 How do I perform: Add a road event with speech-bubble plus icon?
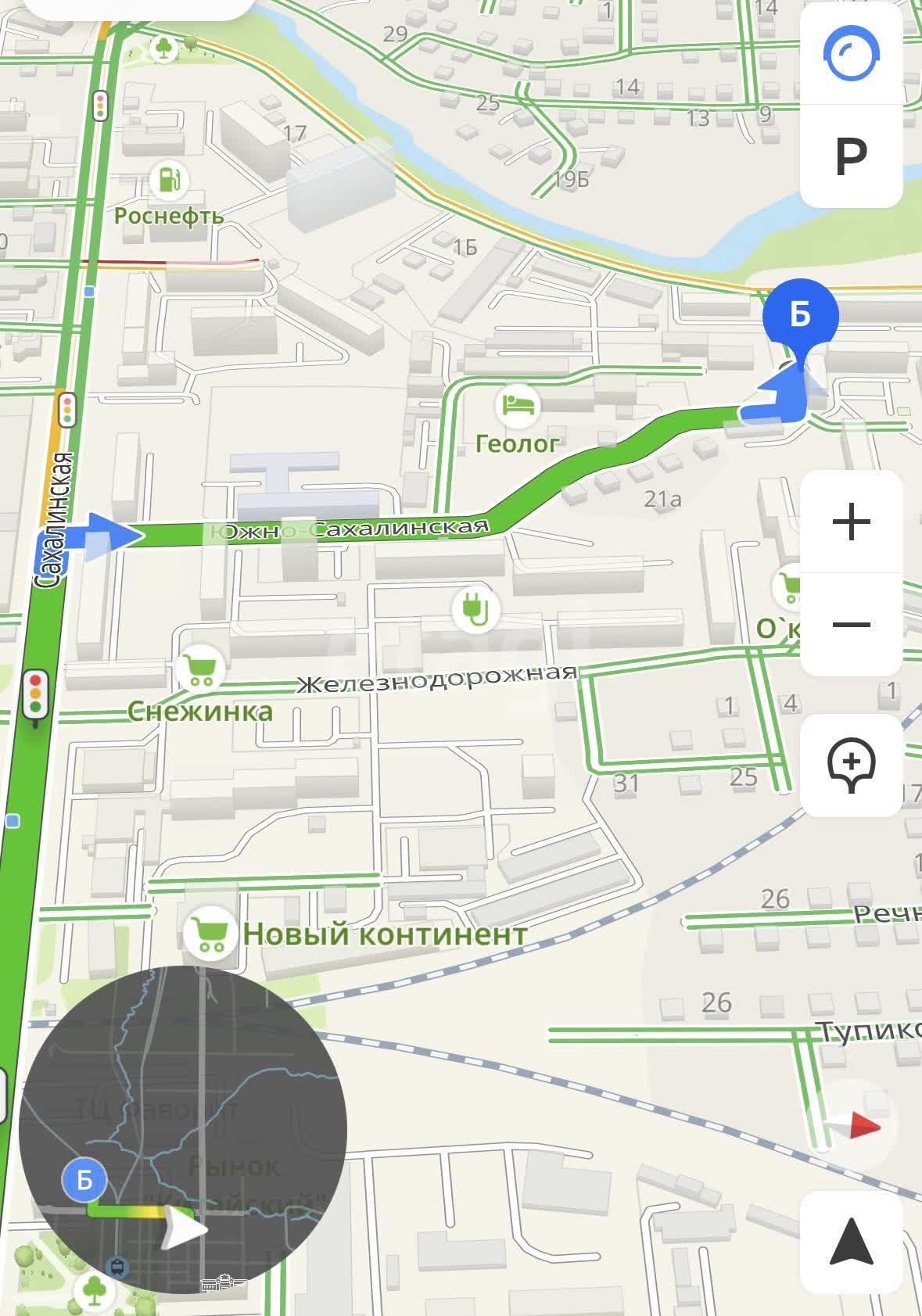851,764
